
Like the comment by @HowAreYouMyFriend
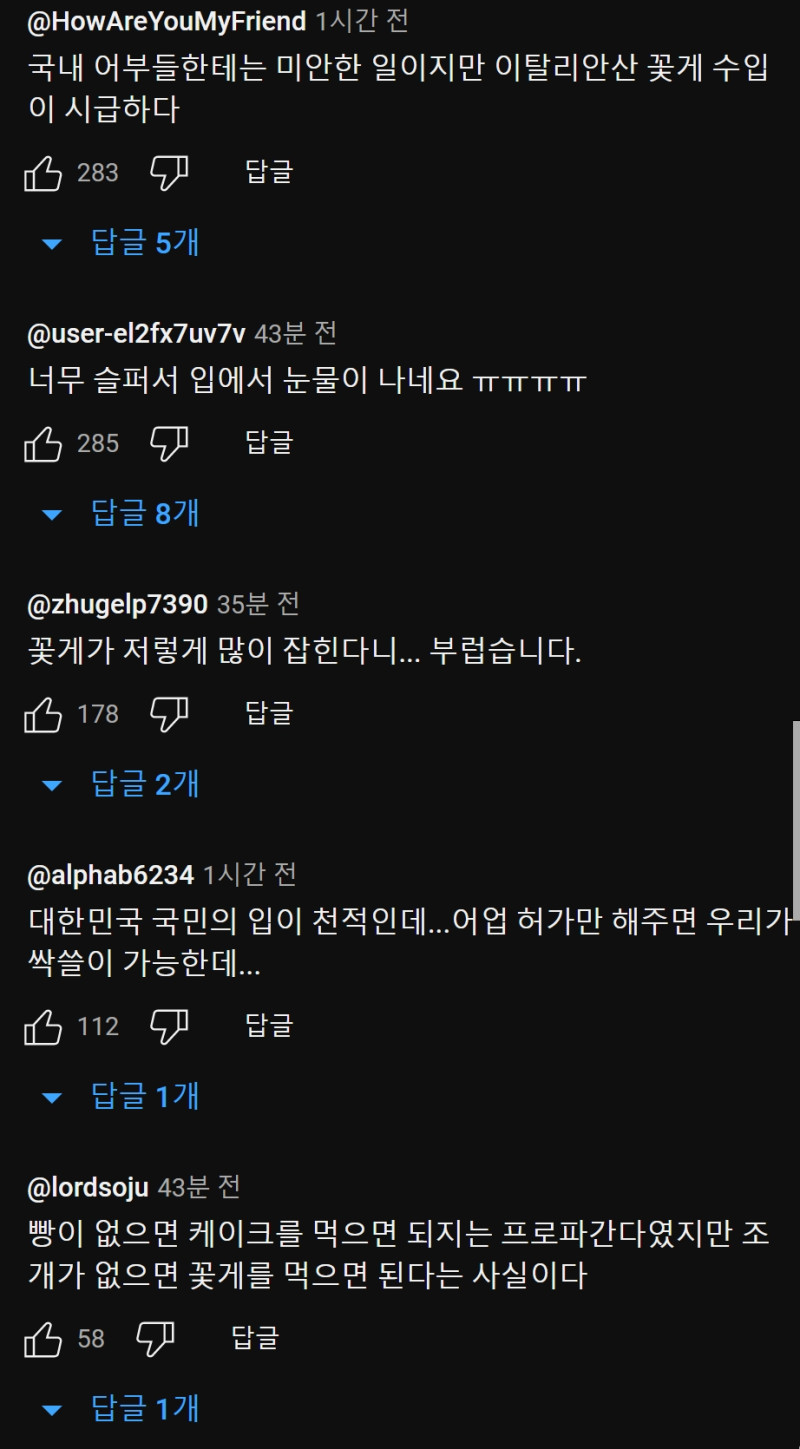click(43, 174)
